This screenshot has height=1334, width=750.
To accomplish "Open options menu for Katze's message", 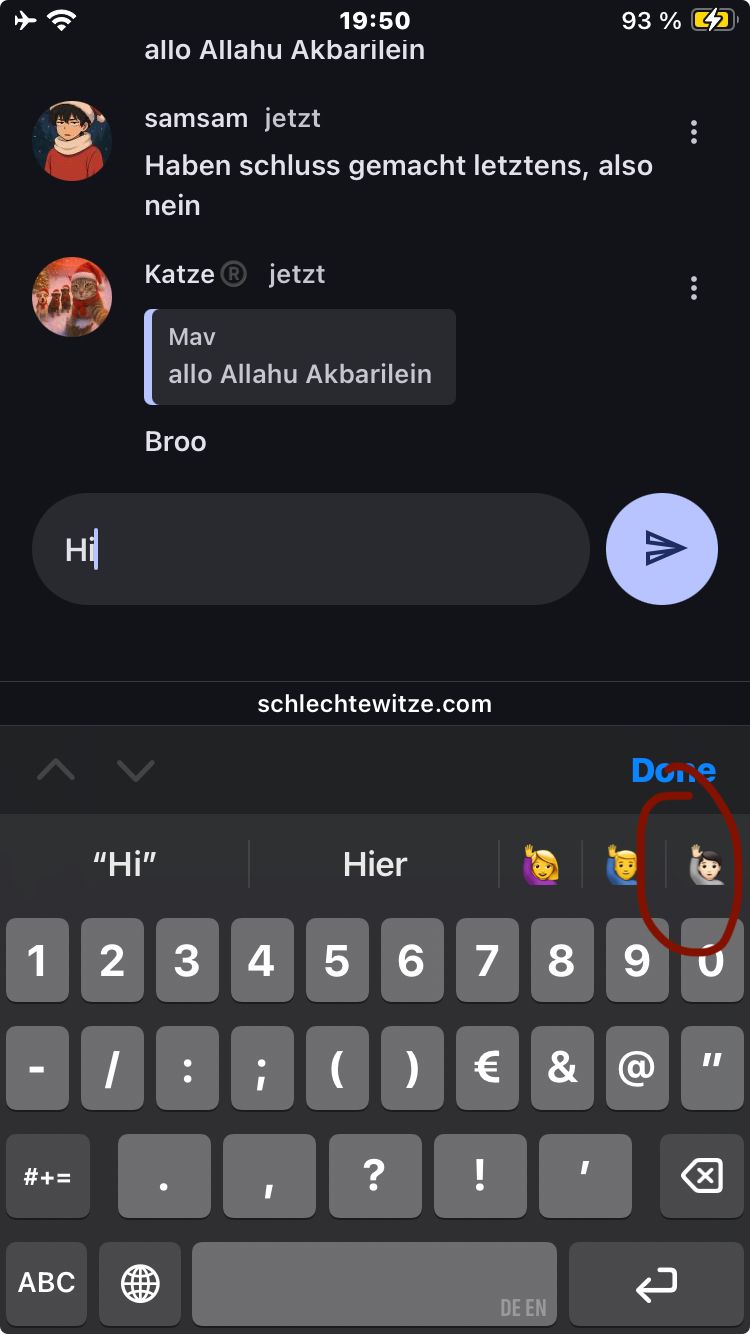I will pyautogui.click(x=693, y=289).
